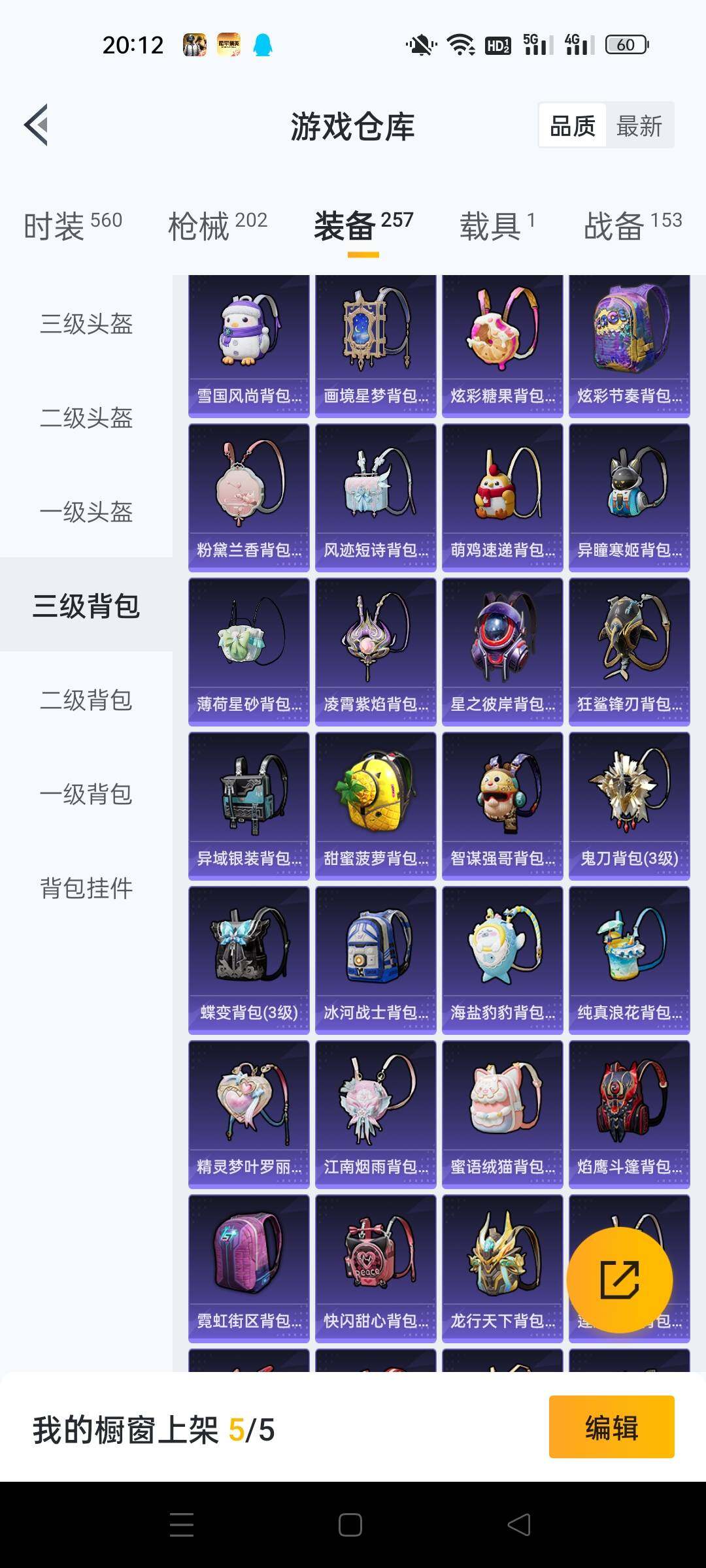Open the 战备 tab
Screen dimensions: 706x1568
(x=632, y=225)
